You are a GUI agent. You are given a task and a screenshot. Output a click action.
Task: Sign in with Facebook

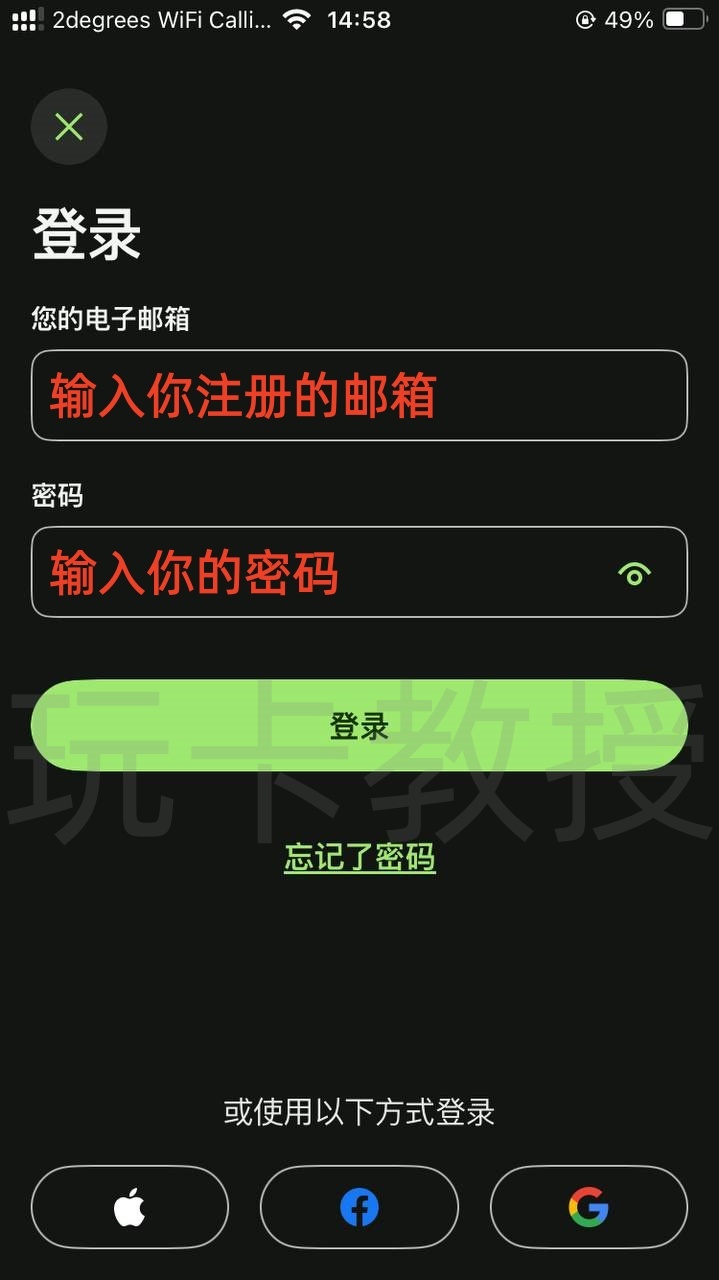(x=359, y=1208)
